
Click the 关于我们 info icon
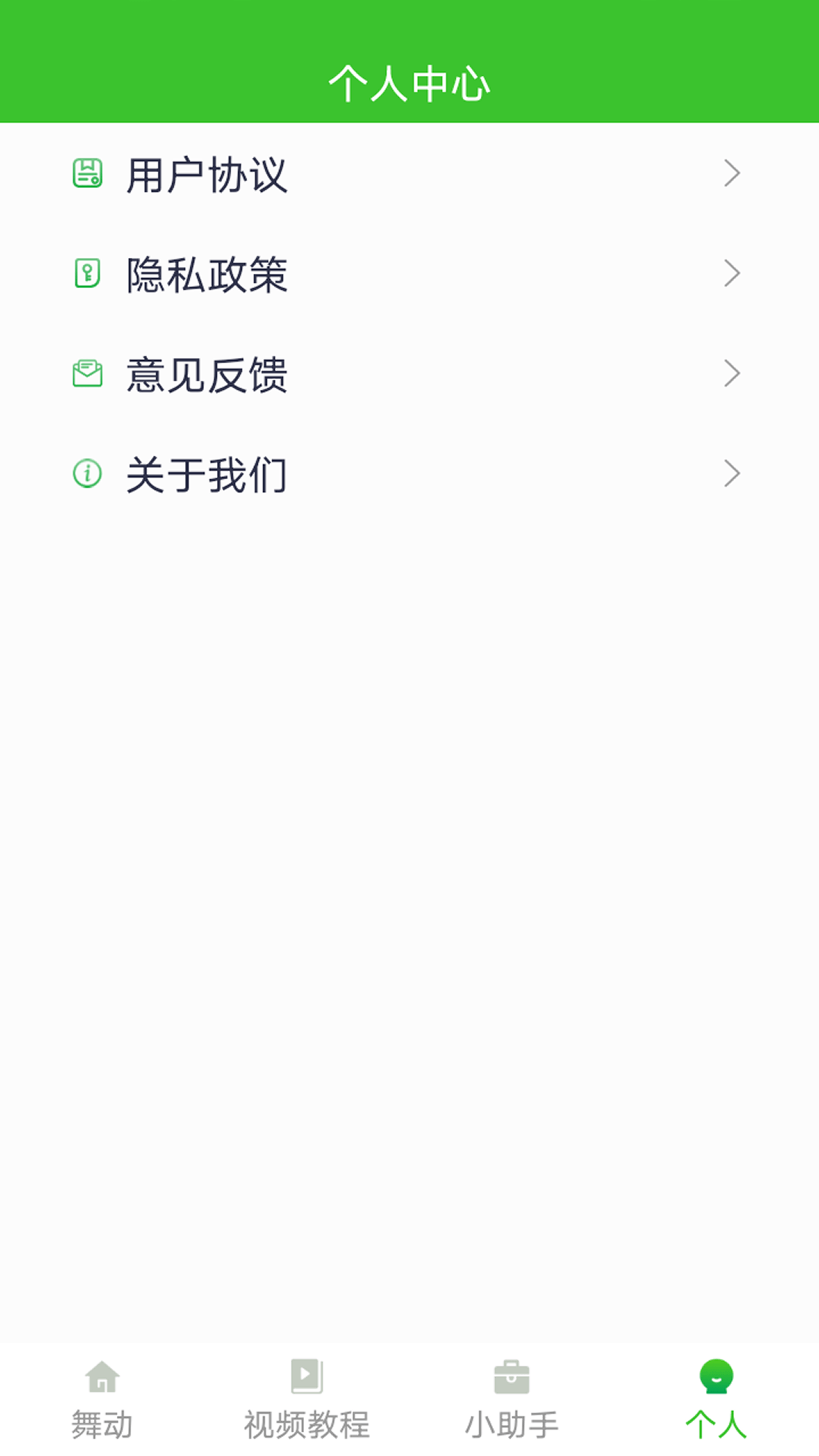tap(86, 473)
